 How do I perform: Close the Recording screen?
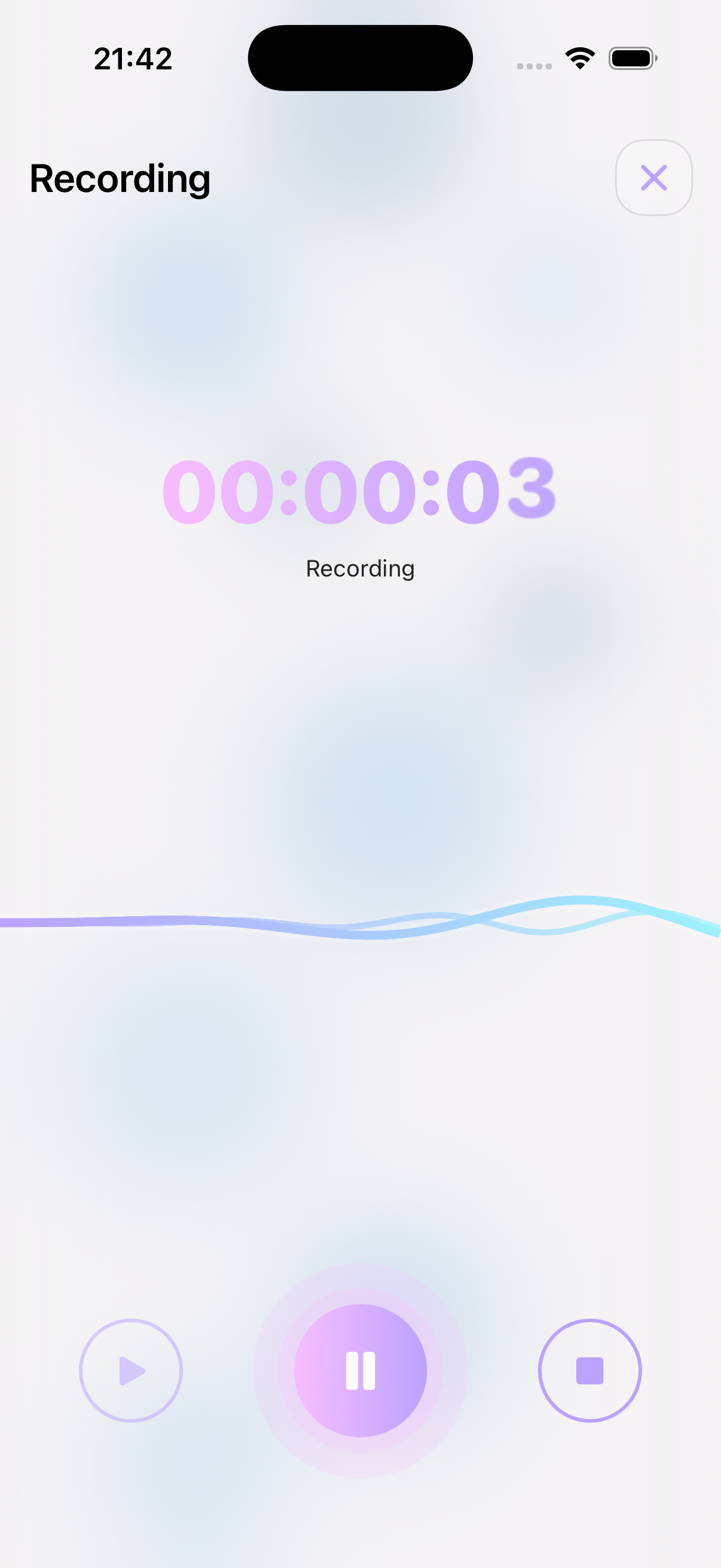point(653,178)
